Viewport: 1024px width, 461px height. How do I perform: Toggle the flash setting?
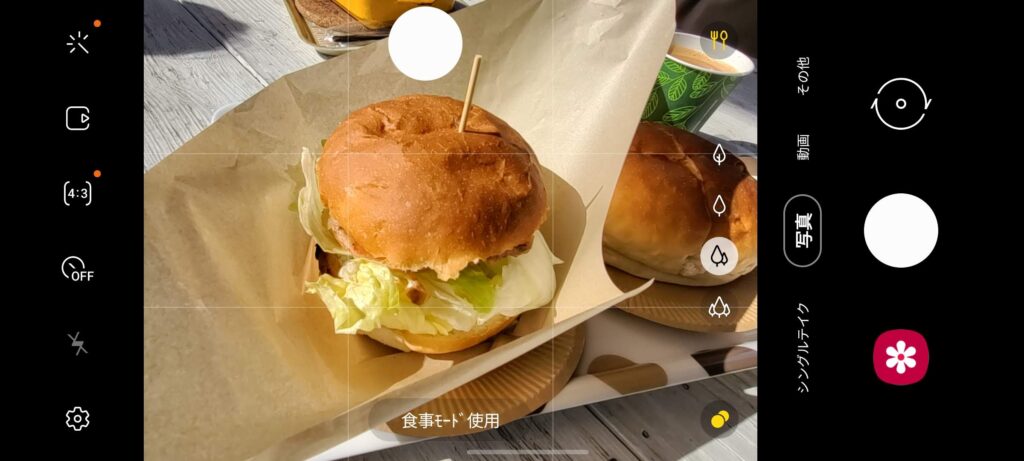[78, 342]
